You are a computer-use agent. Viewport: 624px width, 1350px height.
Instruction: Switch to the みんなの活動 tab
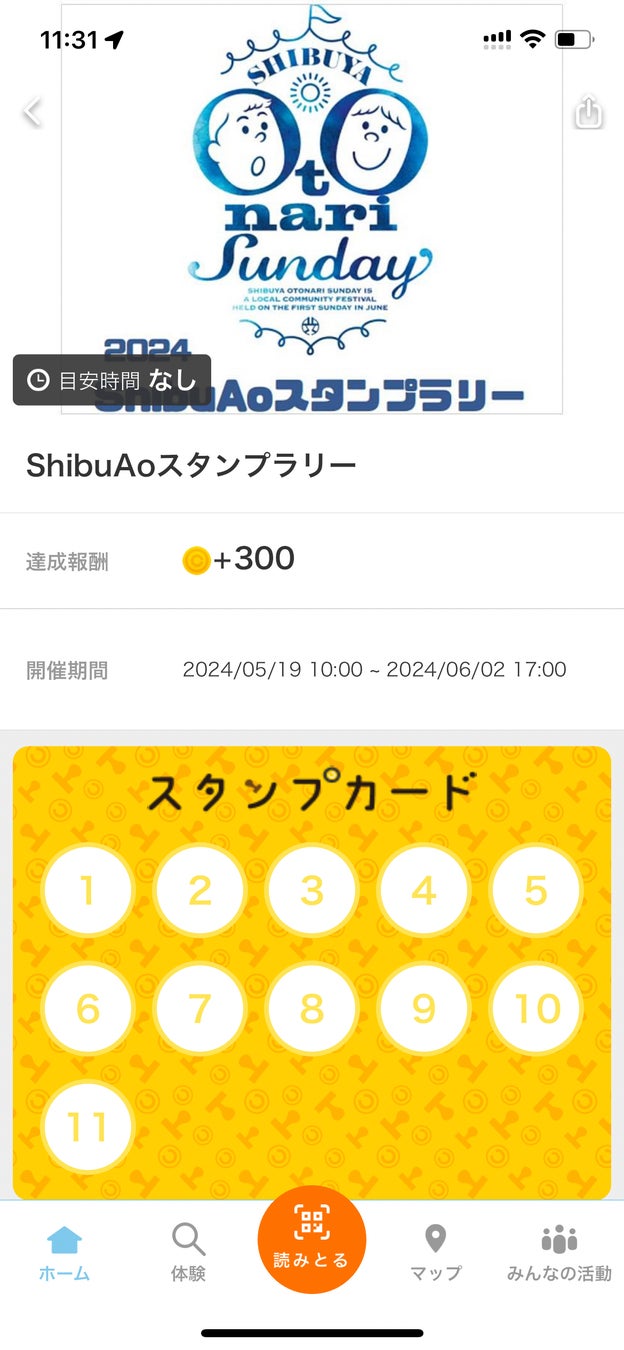pyautogui.click(x=559, y=1252)
